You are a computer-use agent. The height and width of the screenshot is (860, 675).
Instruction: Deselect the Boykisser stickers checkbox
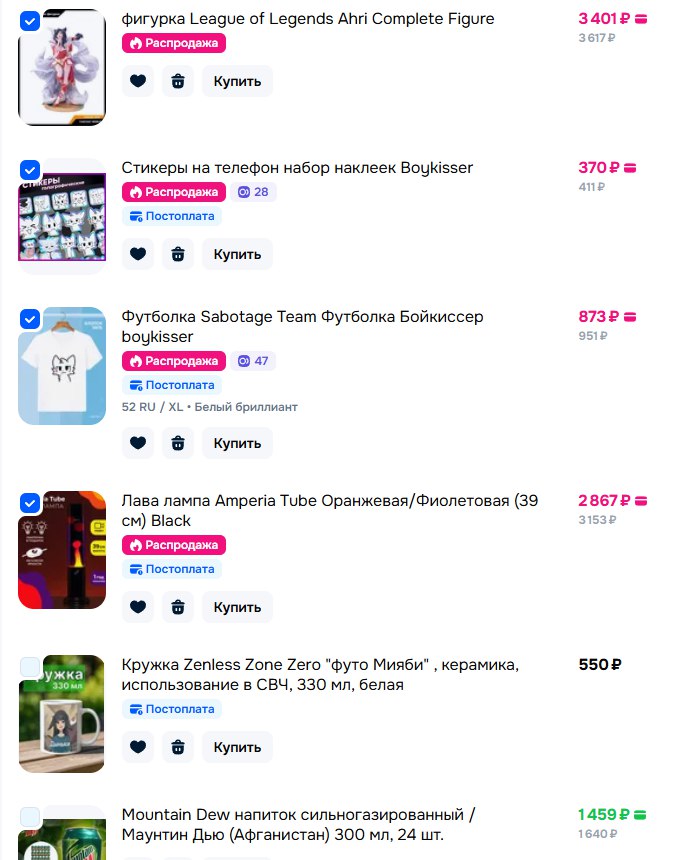point(30,170)
